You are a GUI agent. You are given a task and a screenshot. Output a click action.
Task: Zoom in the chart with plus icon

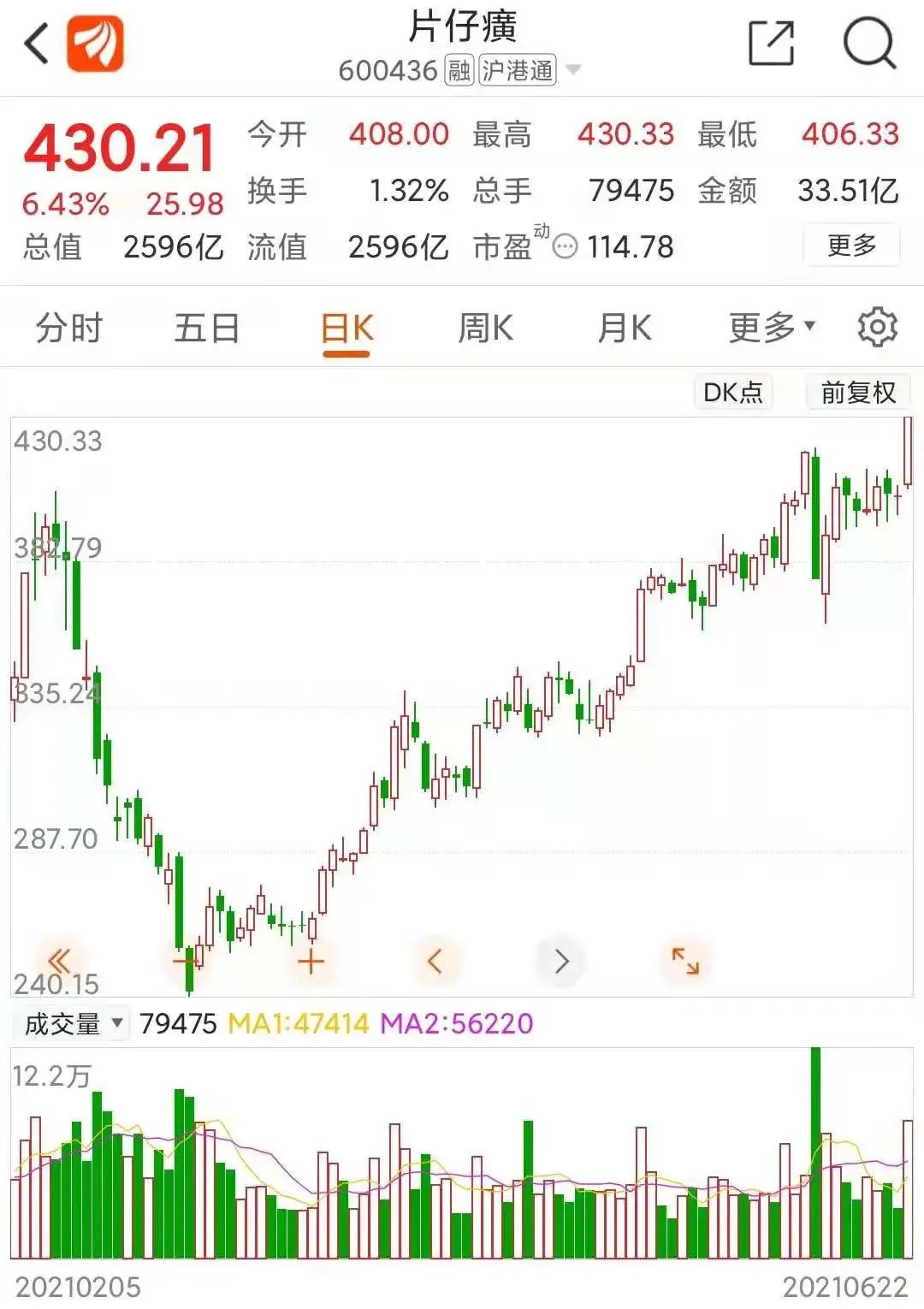tap(311, 962)
